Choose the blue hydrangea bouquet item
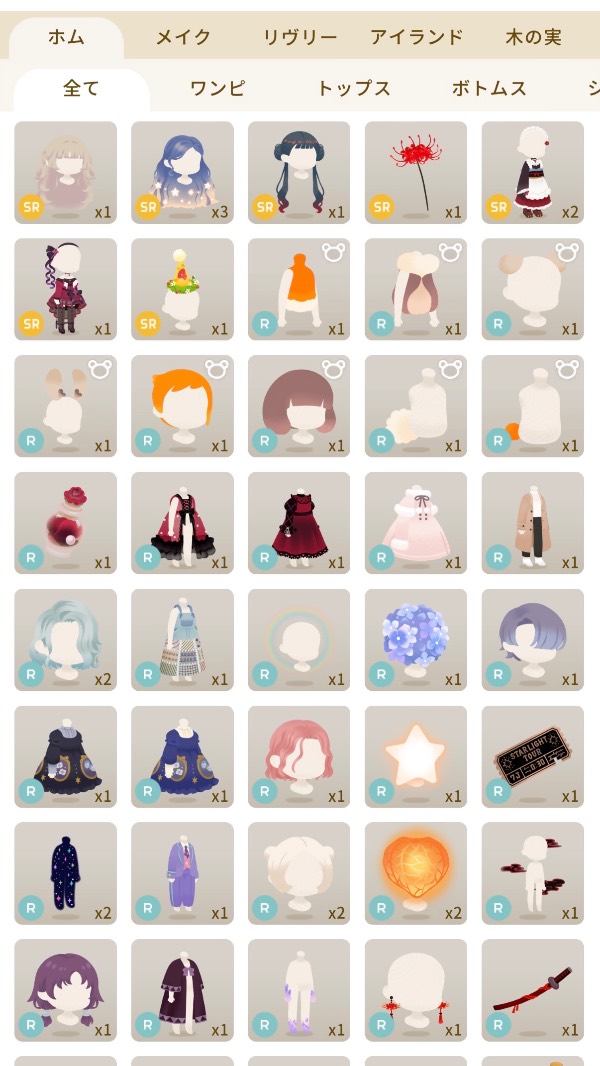 coord(416,640)
